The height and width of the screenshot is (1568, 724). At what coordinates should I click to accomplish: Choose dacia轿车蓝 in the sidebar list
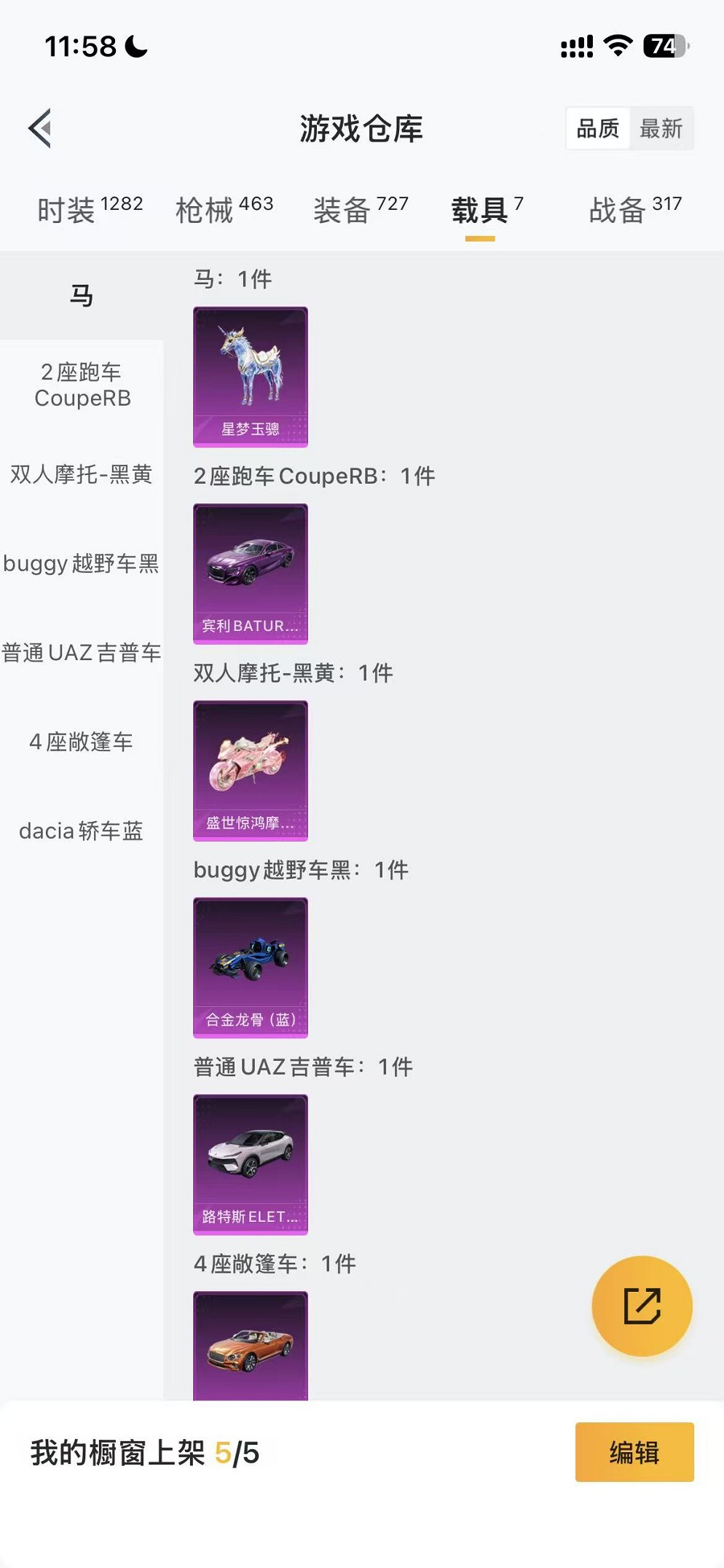pyautogui.click(x=82, y=831)
